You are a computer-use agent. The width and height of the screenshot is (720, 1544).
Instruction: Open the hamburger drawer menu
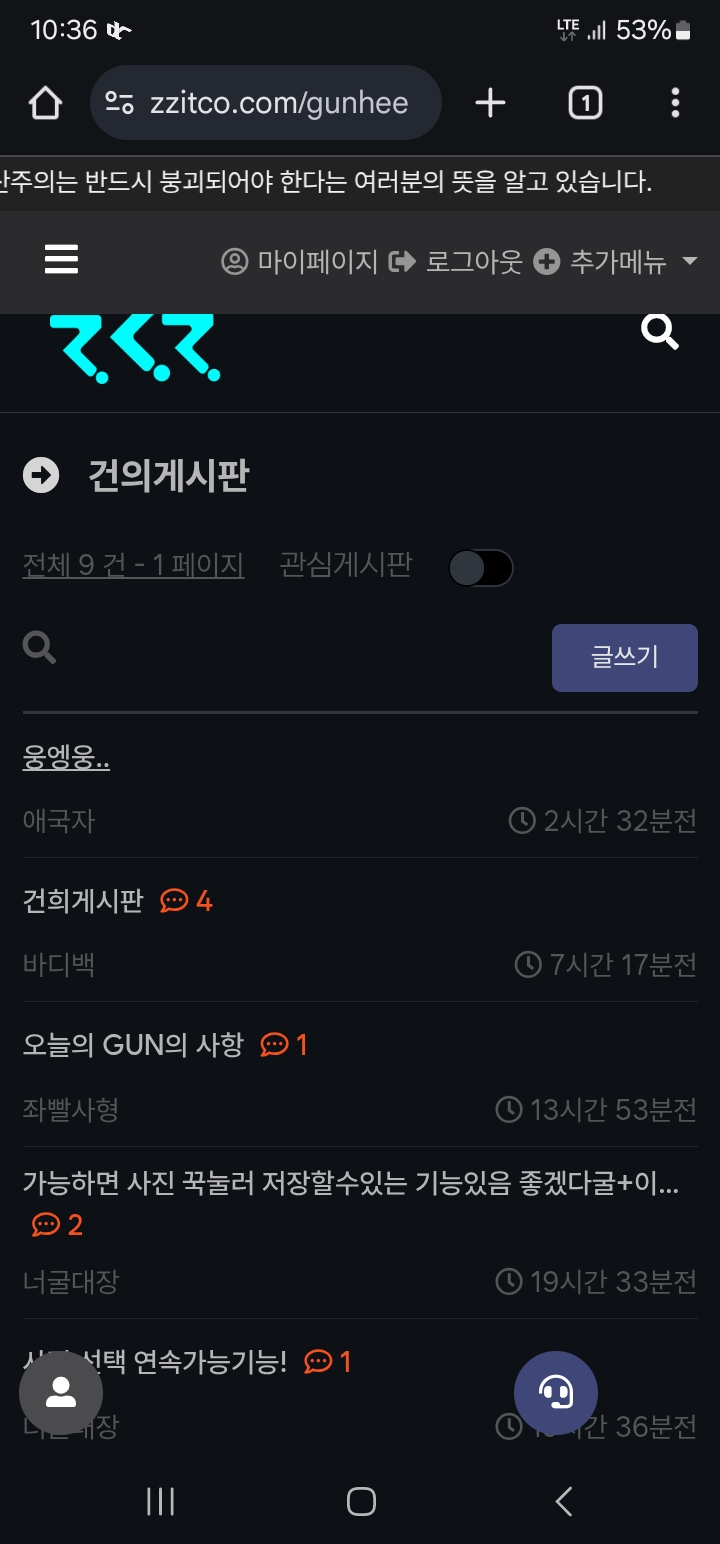coord(61,260)
